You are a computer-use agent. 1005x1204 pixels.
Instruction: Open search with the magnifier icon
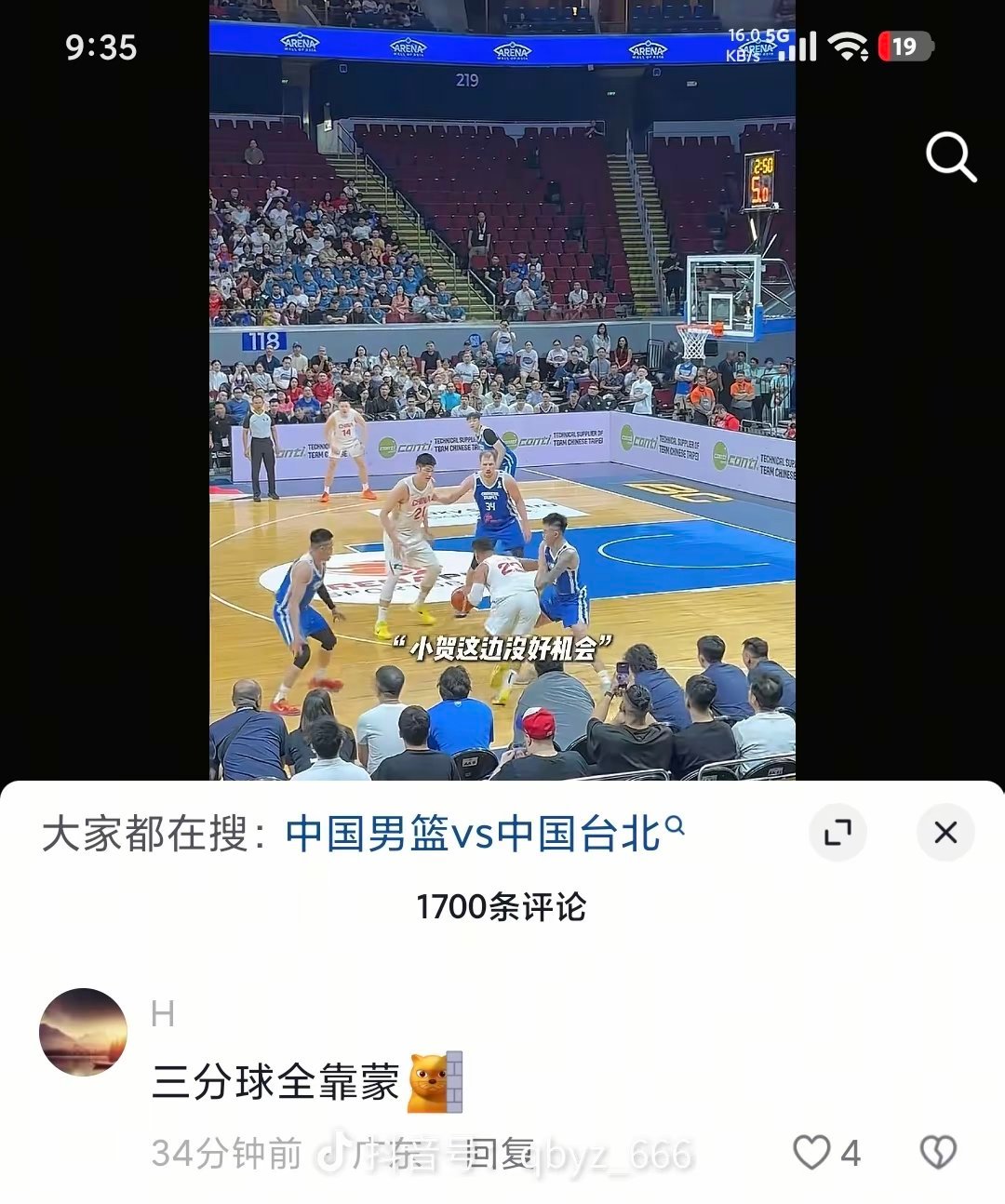(x=951, y=156)
